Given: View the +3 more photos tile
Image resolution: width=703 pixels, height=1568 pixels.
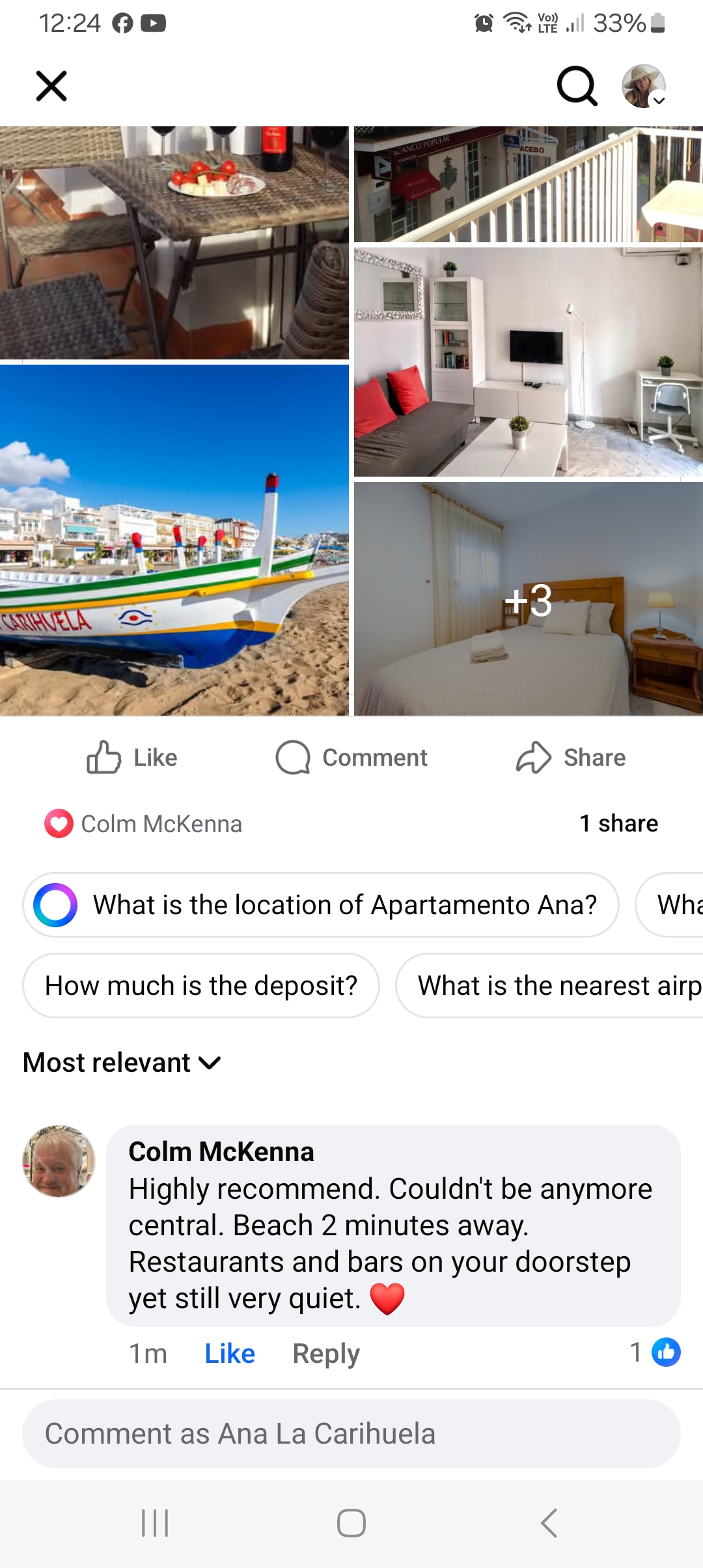Looking at the screenshot, I should 528,599.
